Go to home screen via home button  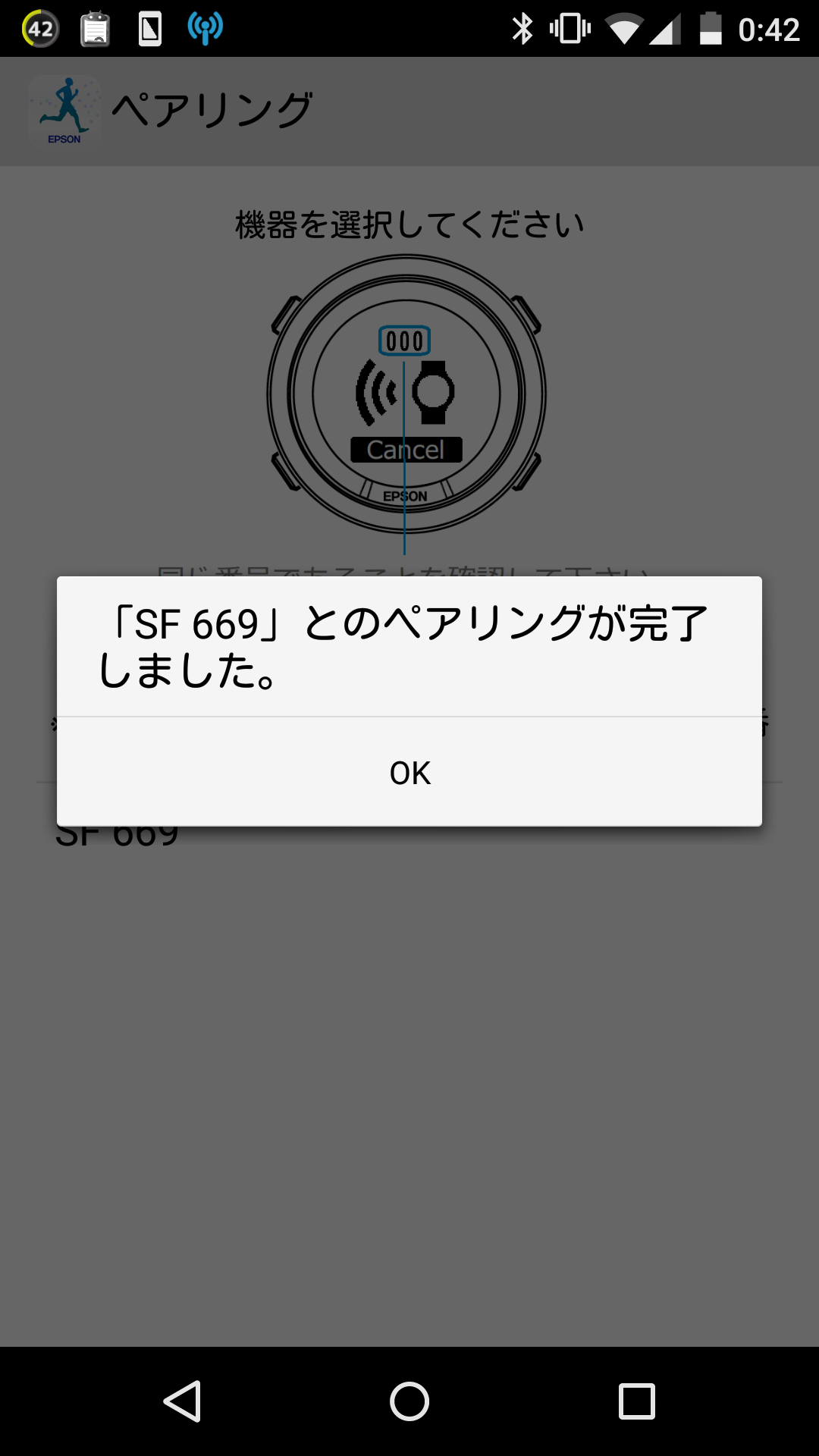click(409, 1401)
